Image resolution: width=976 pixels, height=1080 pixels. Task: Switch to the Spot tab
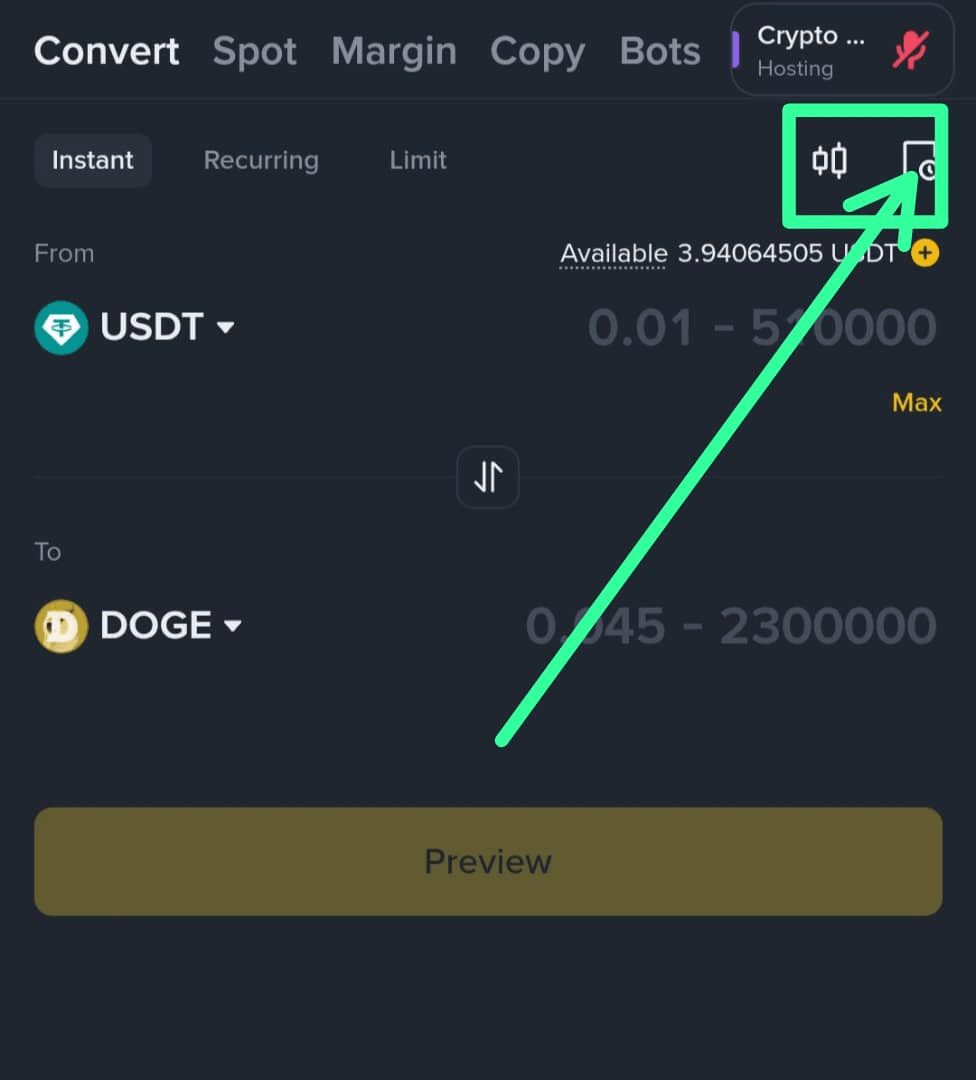click(254, 51)
